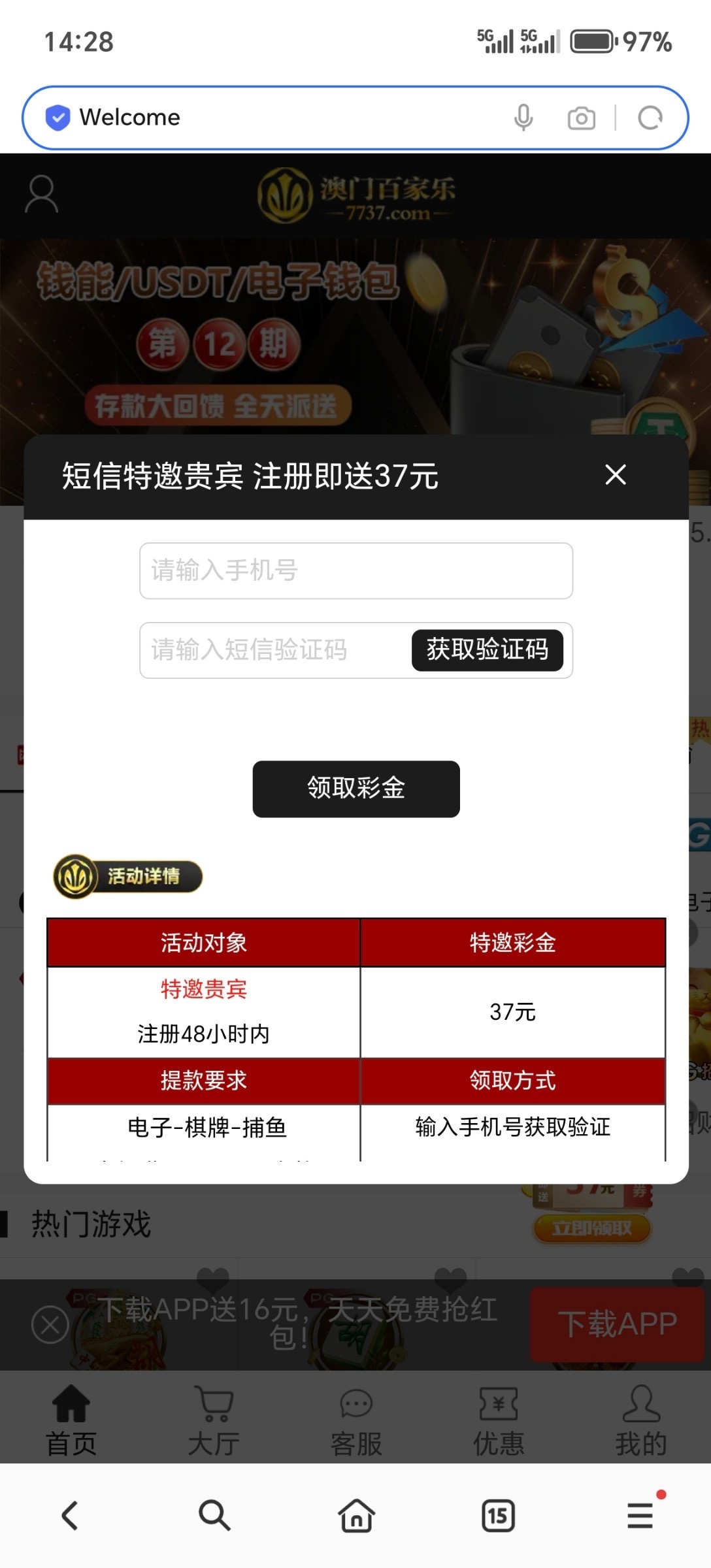Tap the 优惠 coupon icon in bottom navigation
Viewport: 711px width, 1568px height.
(497, 1422)
